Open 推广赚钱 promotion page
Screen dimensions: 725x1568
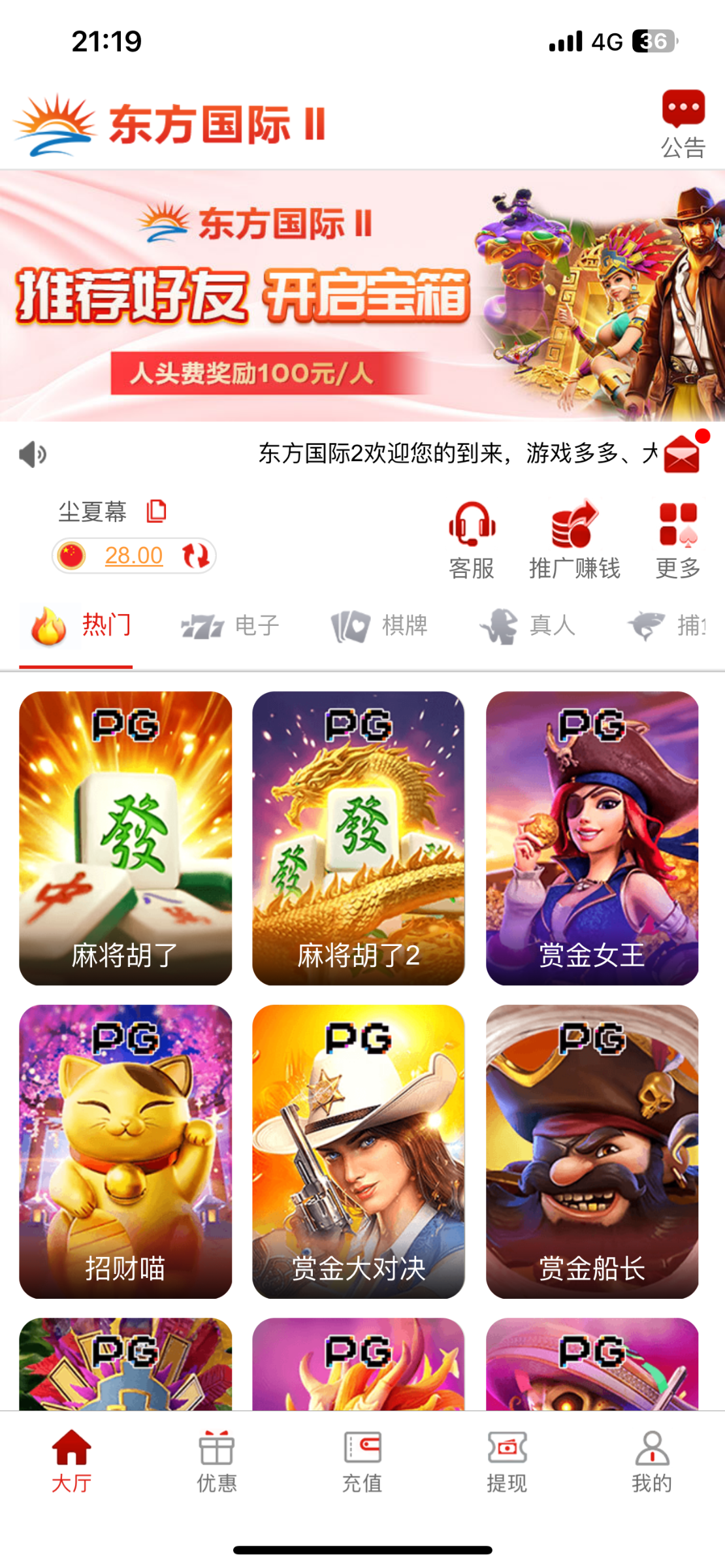574,541
